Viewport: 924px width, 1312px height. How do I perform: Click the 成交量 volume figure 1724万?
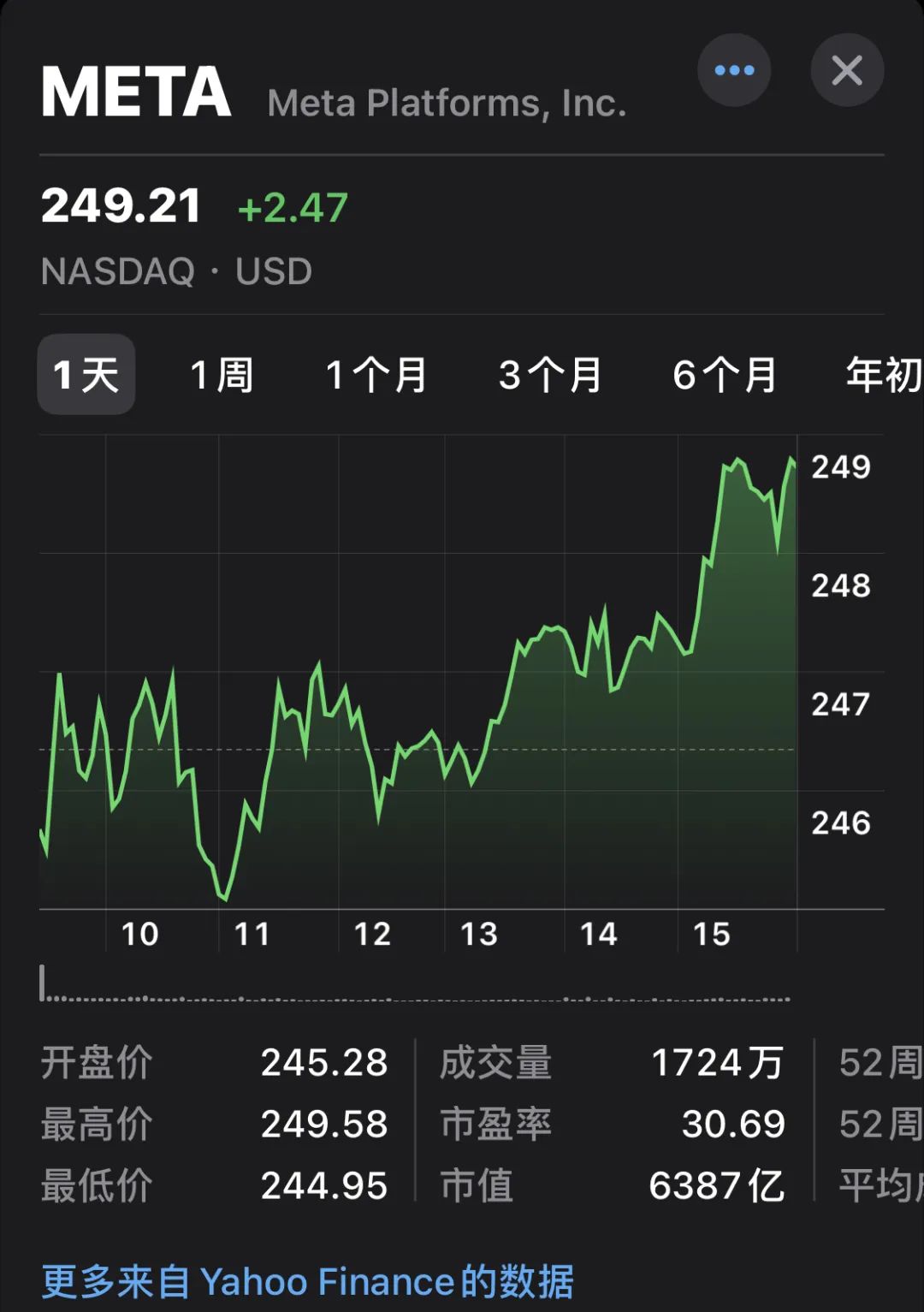717,1064
